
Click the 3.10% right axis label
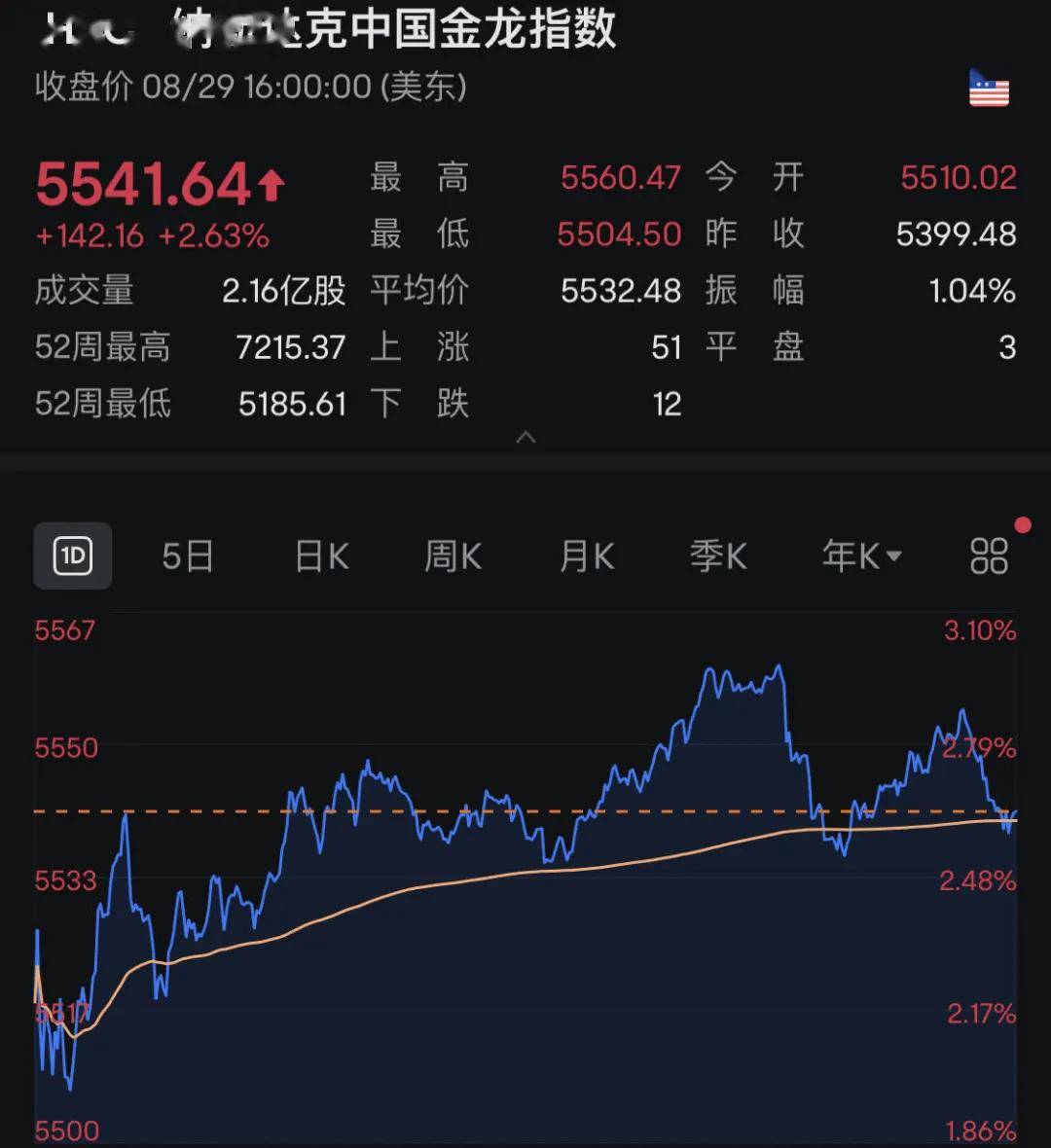(978, 631)
